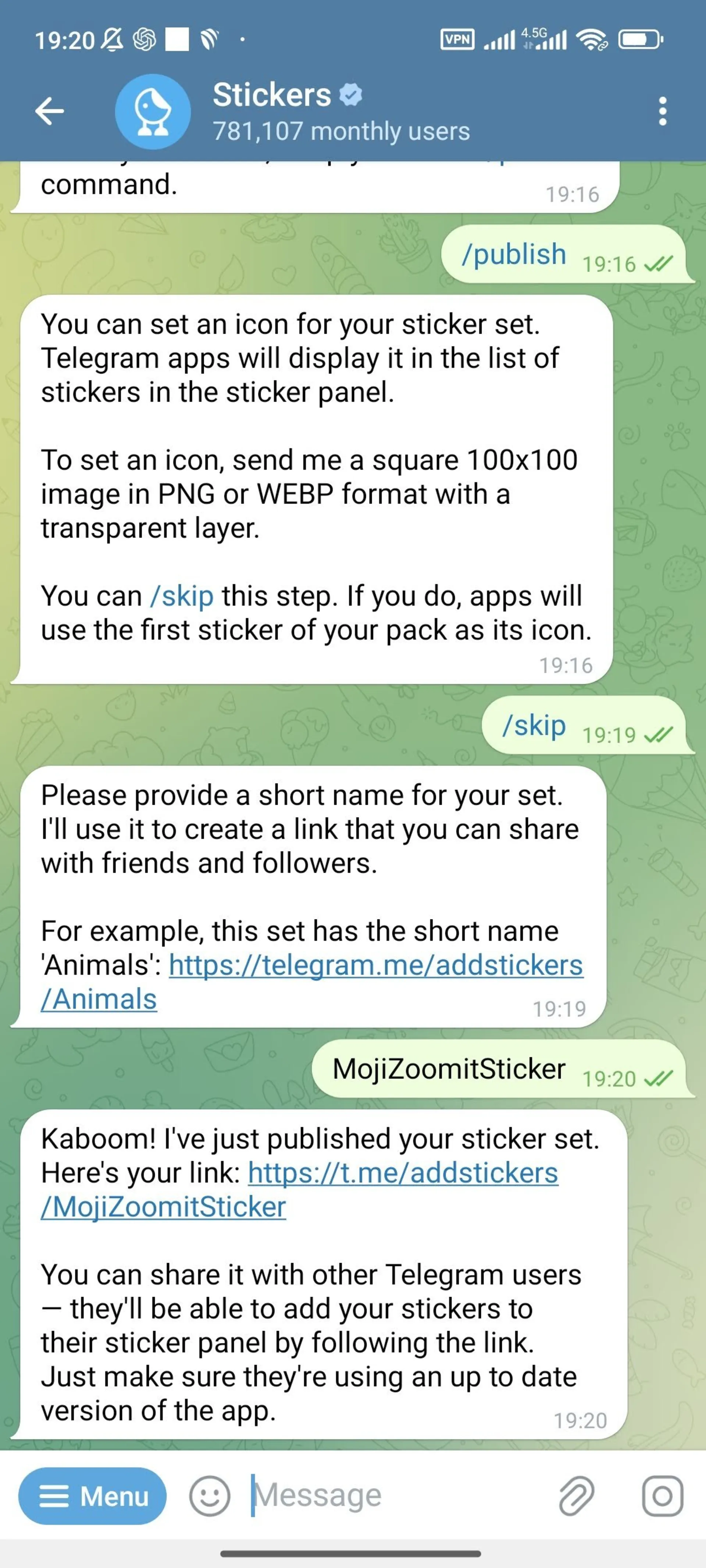
Task: Open the three-dot overflow menu
Action: pyautogui.click(x=662, y=111)
